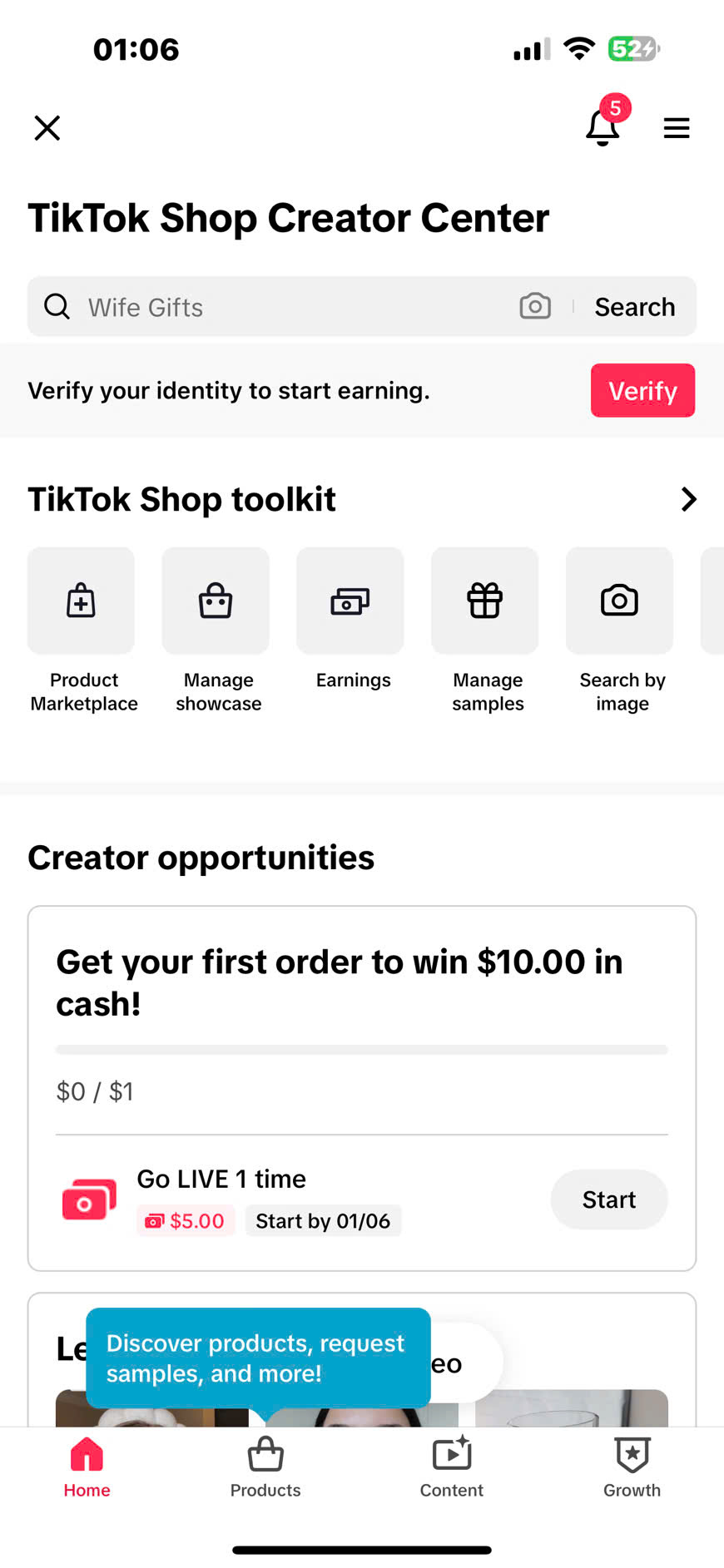View Earnings

click(x=352, y=620)
